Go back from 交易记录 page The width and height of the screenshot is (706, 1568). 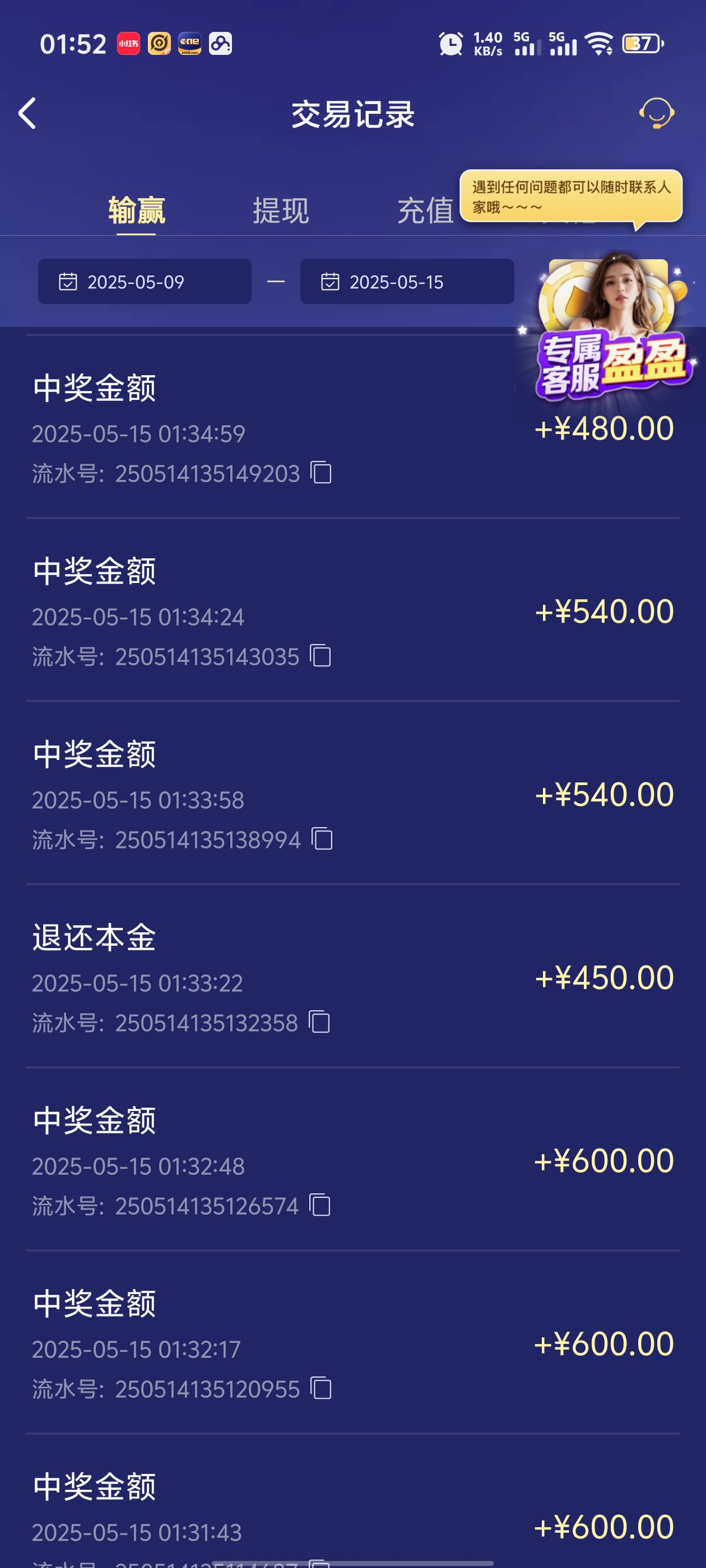tap(27, 113)
